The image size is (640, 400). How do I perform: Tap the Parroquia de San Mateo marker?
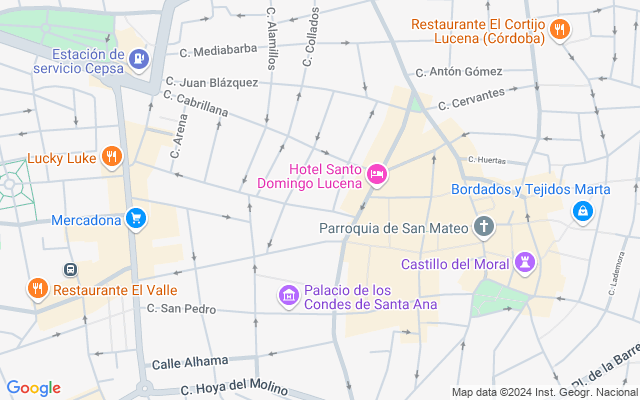point(484,227)
